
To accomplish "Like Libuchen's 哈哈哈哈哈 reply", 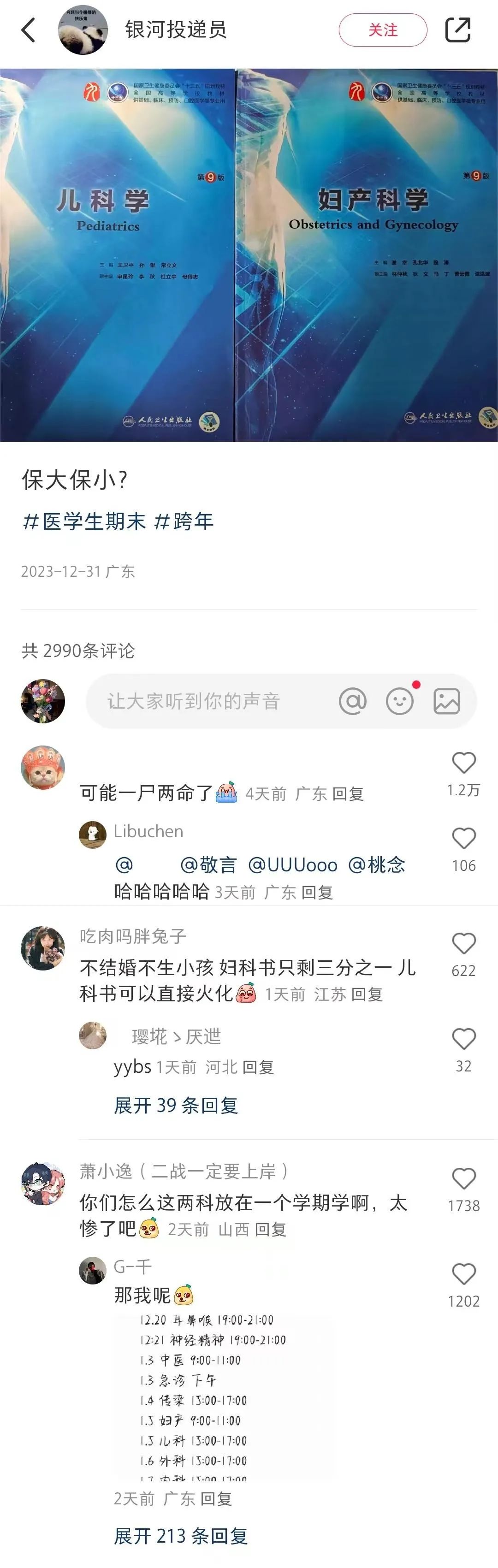I will [463, 839].
